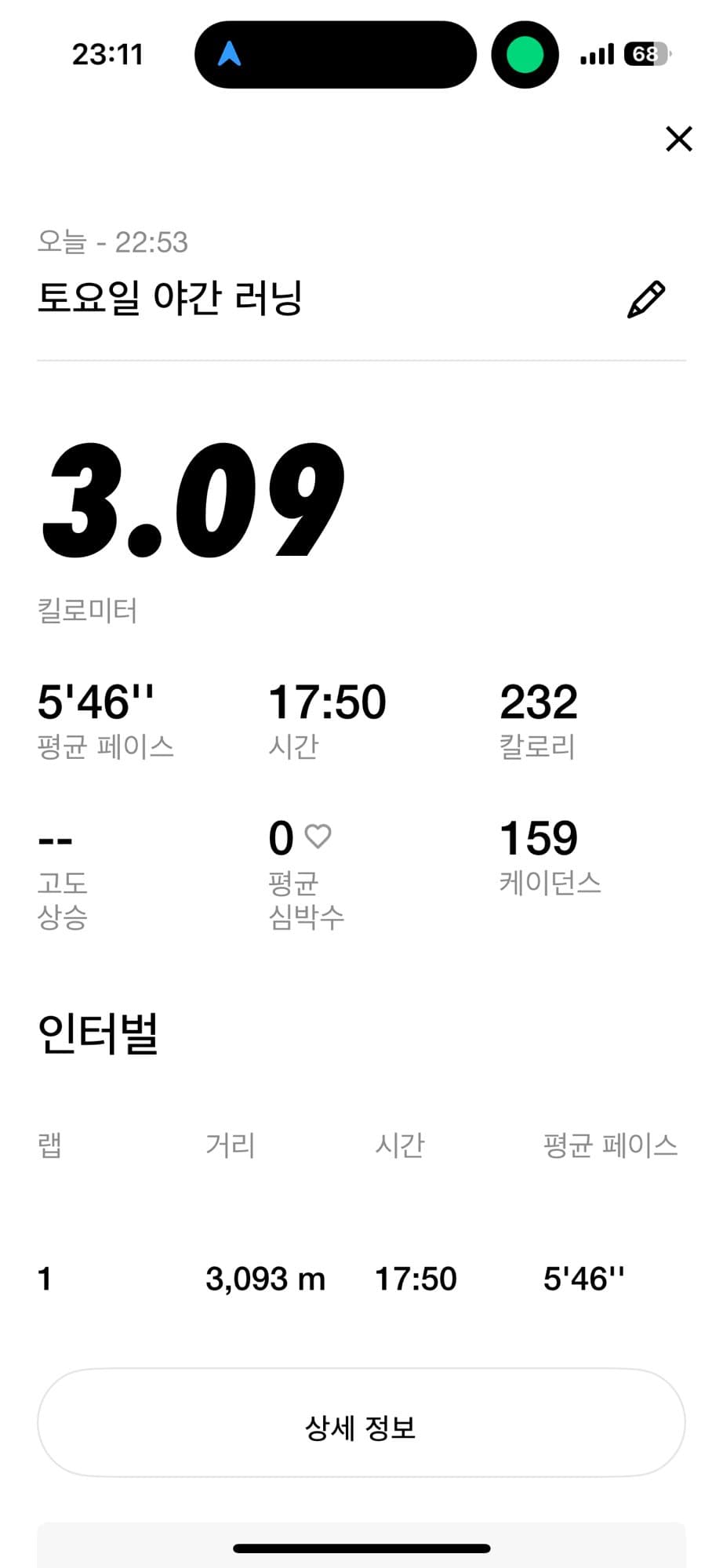Close the run summary screen

click(678, 139)
